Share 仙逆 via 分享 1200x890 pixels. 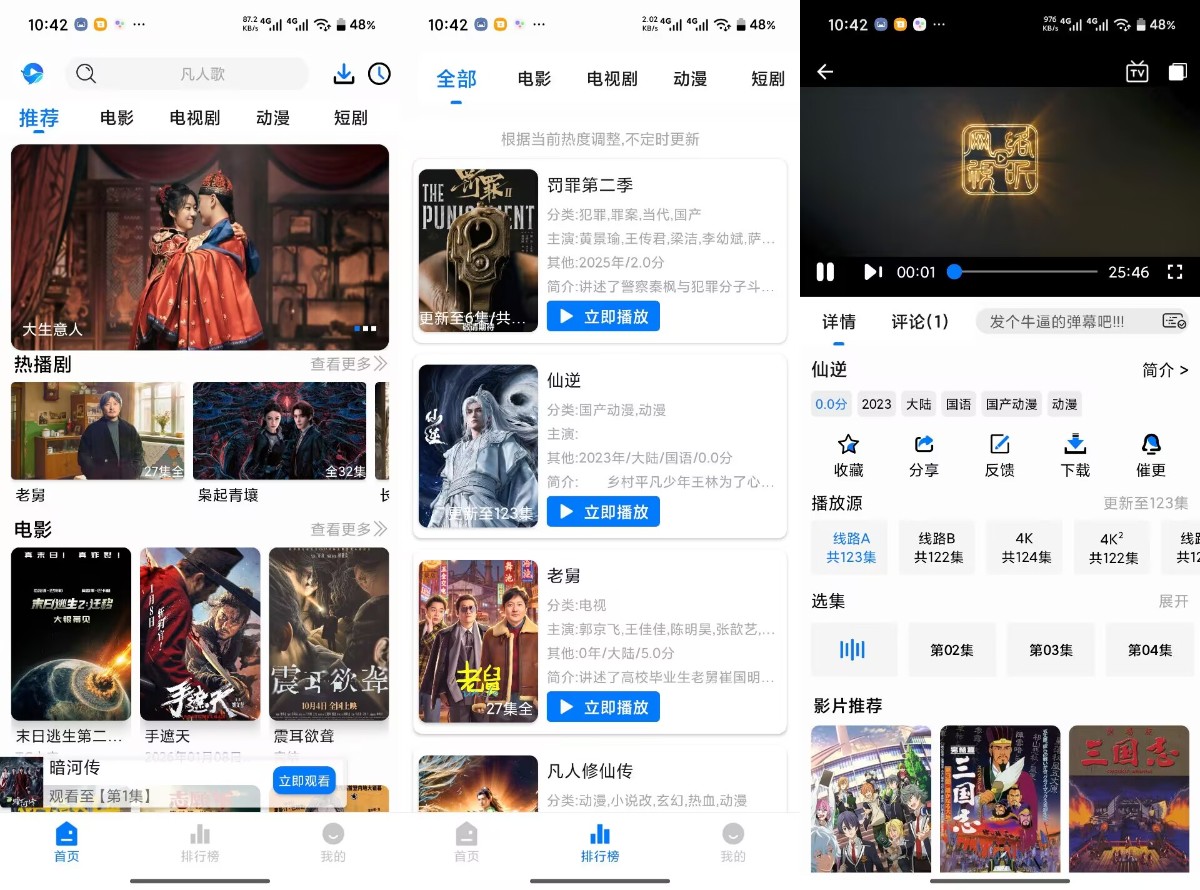coord(924,456)
